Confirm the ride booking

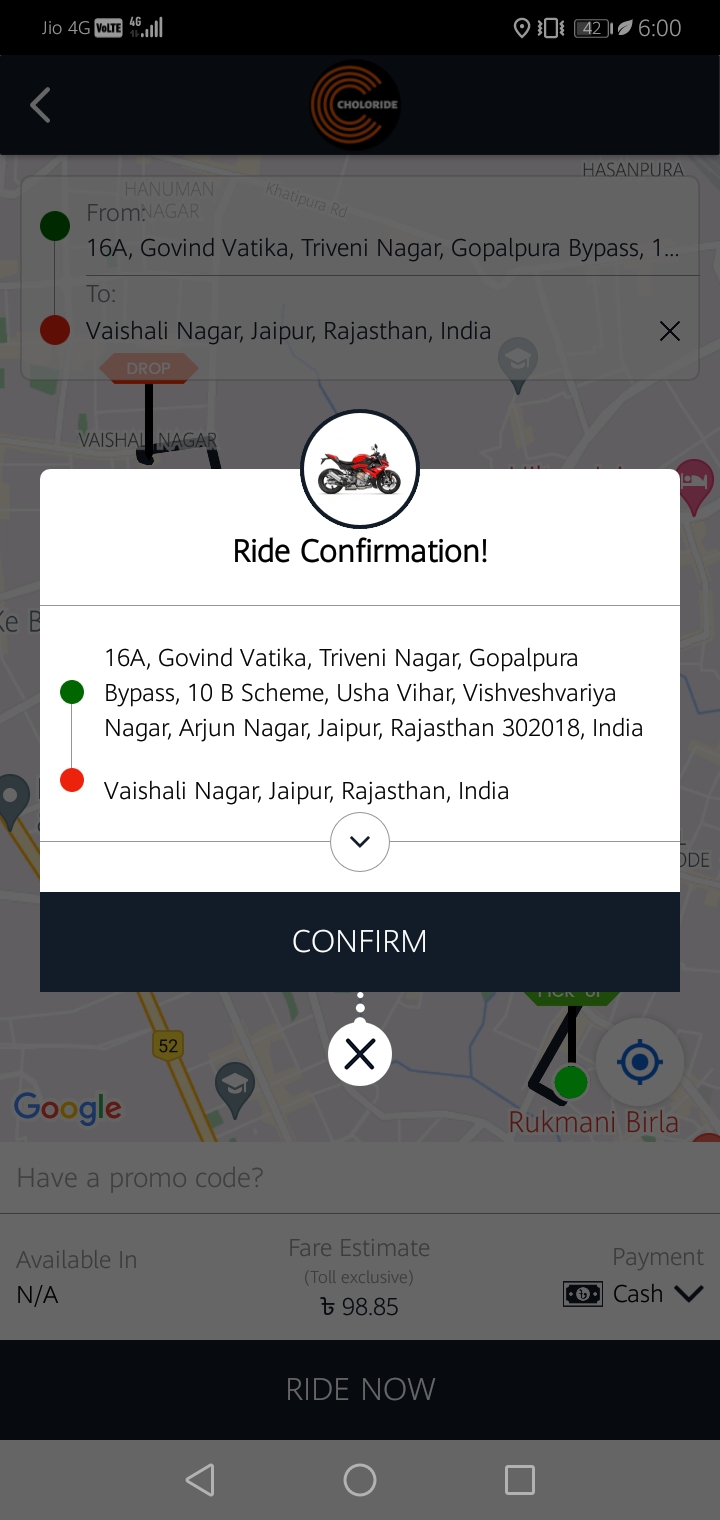coord(360,941)
